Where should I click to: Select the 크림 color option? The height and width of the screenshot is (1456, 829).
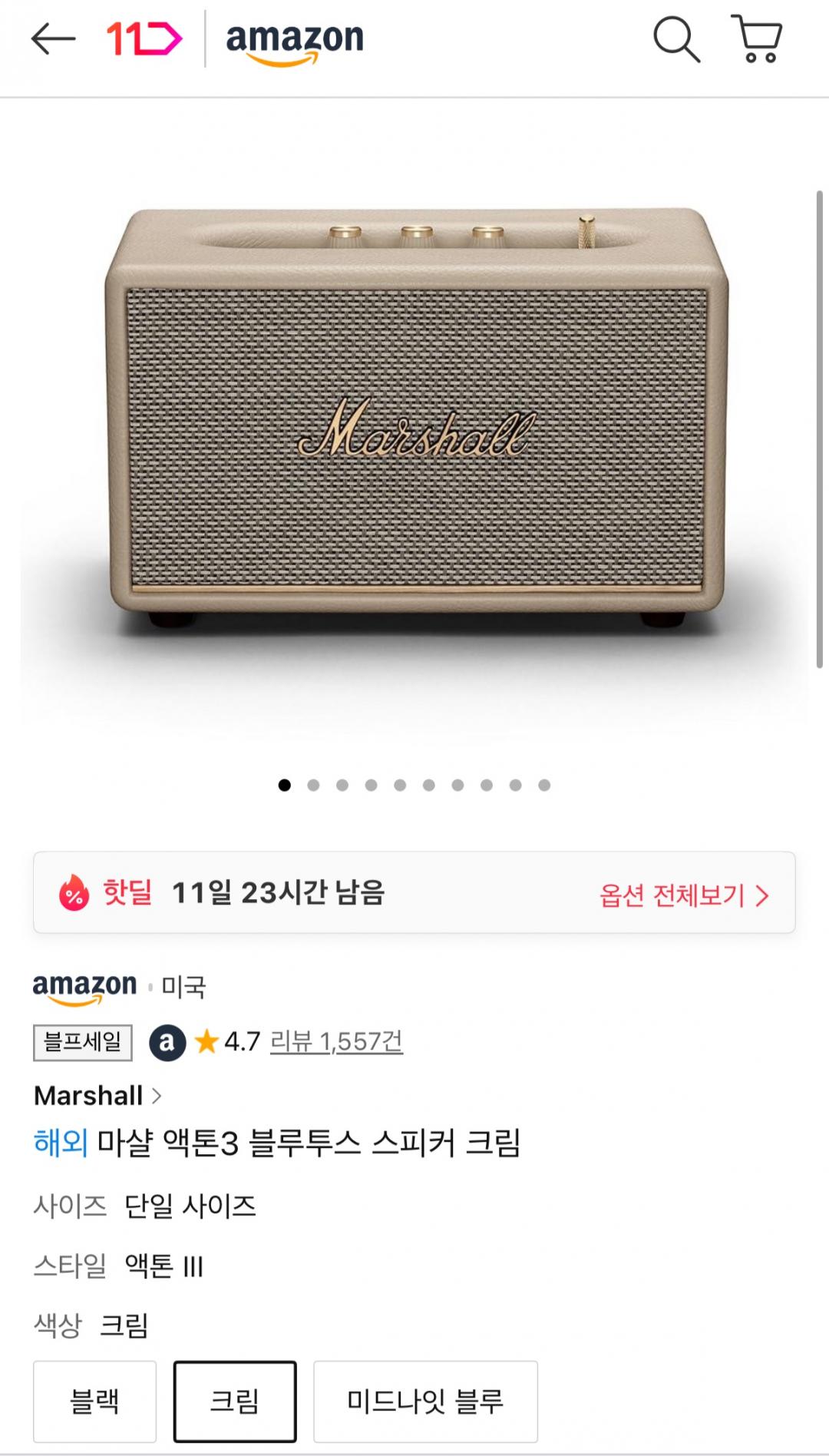coord(235,1401)
